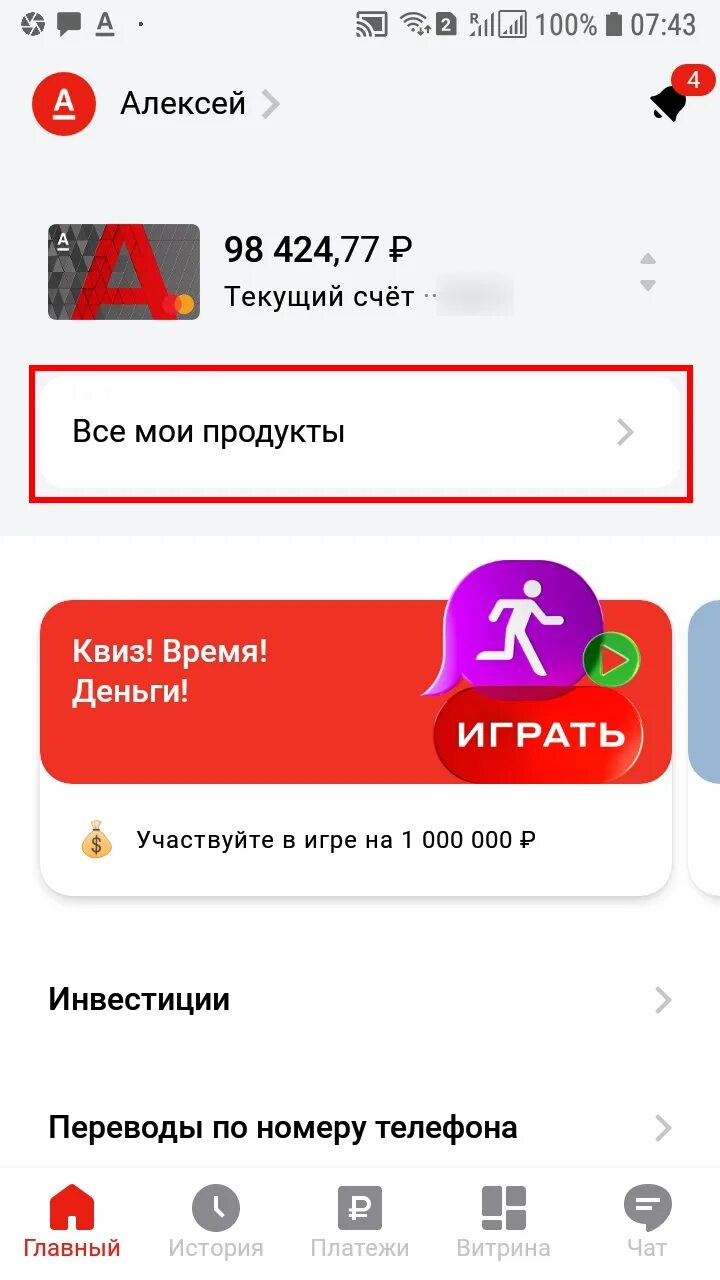Switch to the Платежи tab
Viewport: 720px width, 1280px height.
360,1222
